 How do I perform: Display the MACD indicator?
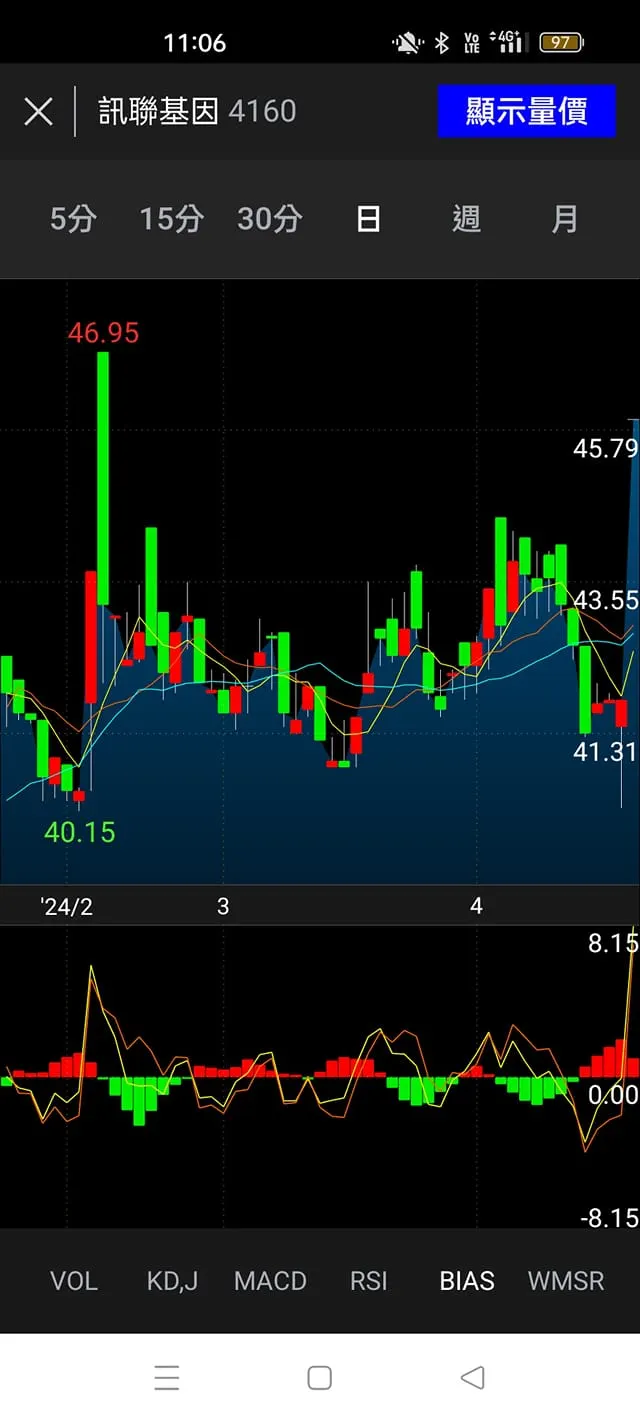[x=270, y=1281]
